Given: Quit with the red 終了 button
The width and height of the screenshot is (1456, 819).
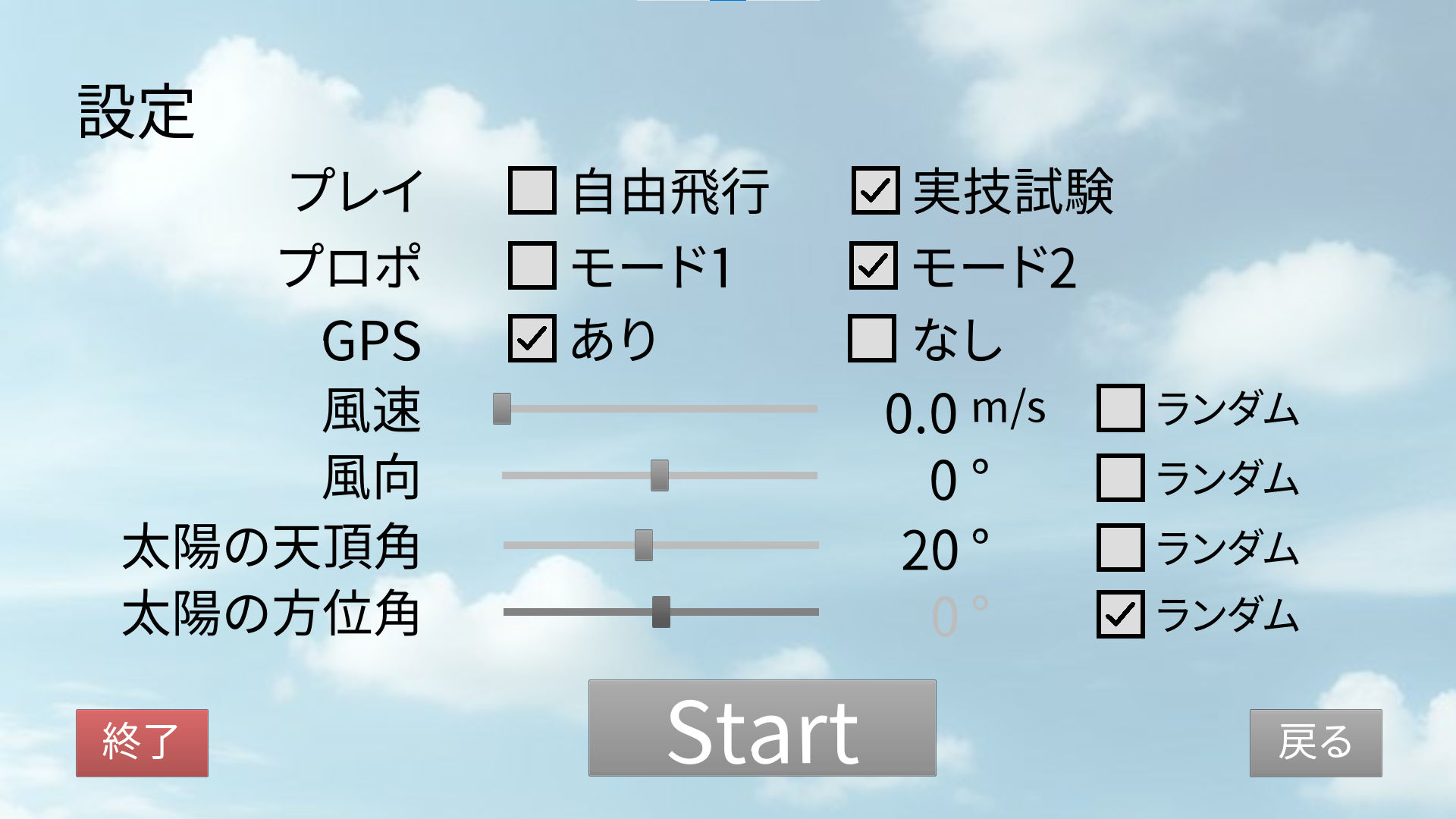Looking at the screenshot, I should [x=142, y=742].
